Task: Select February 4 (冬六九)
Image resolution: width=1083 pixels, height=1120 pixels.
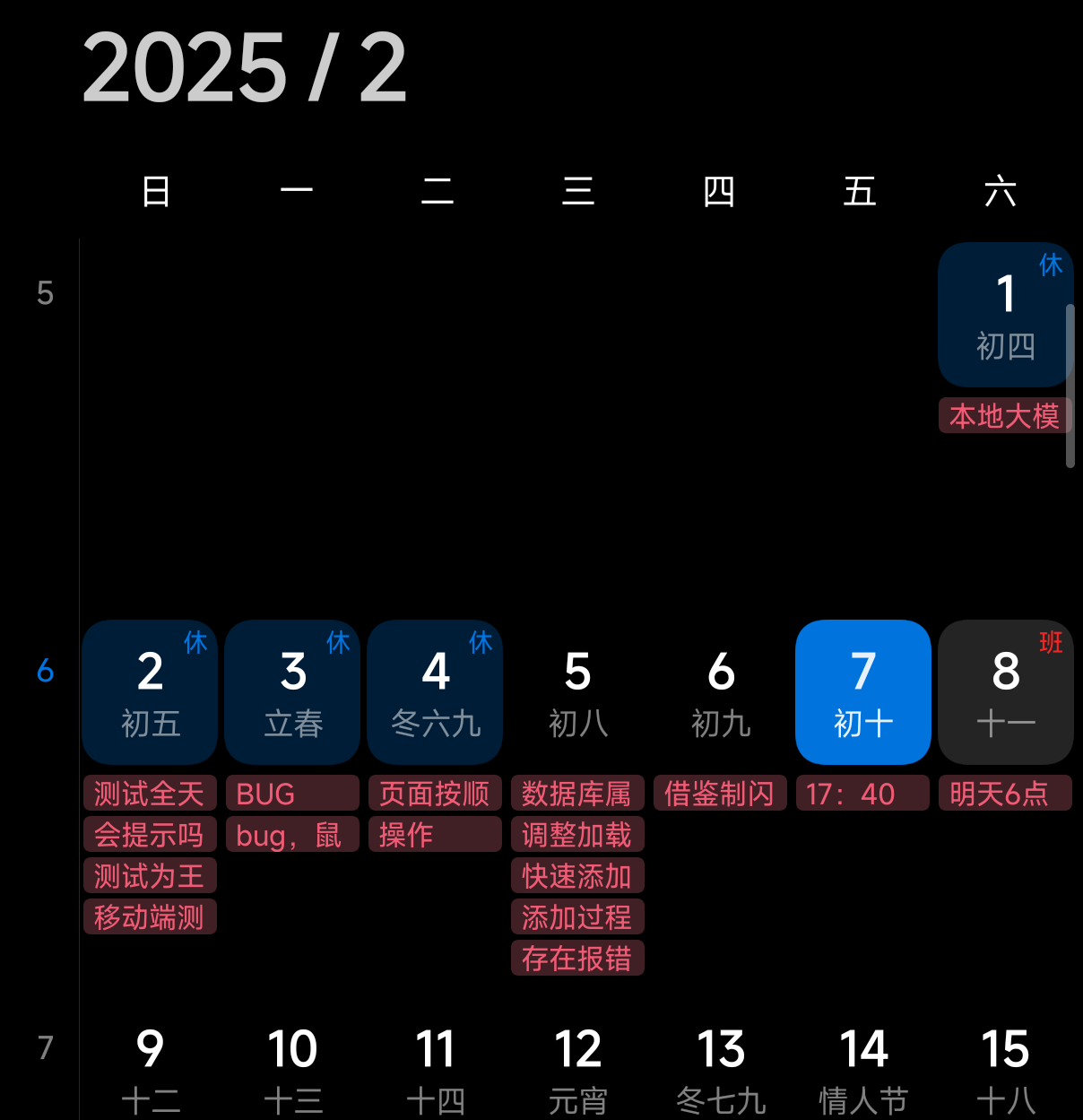Action: (x=435, y=691)
